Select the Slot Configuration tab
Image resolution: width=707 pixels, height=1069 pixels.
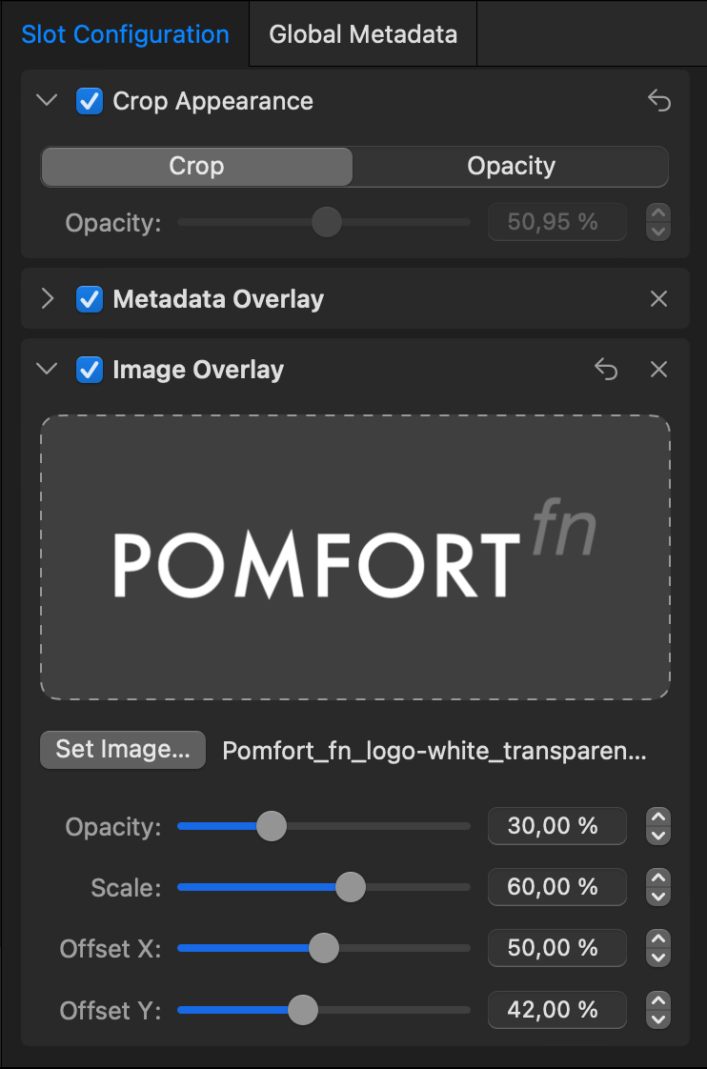[125, 34]
